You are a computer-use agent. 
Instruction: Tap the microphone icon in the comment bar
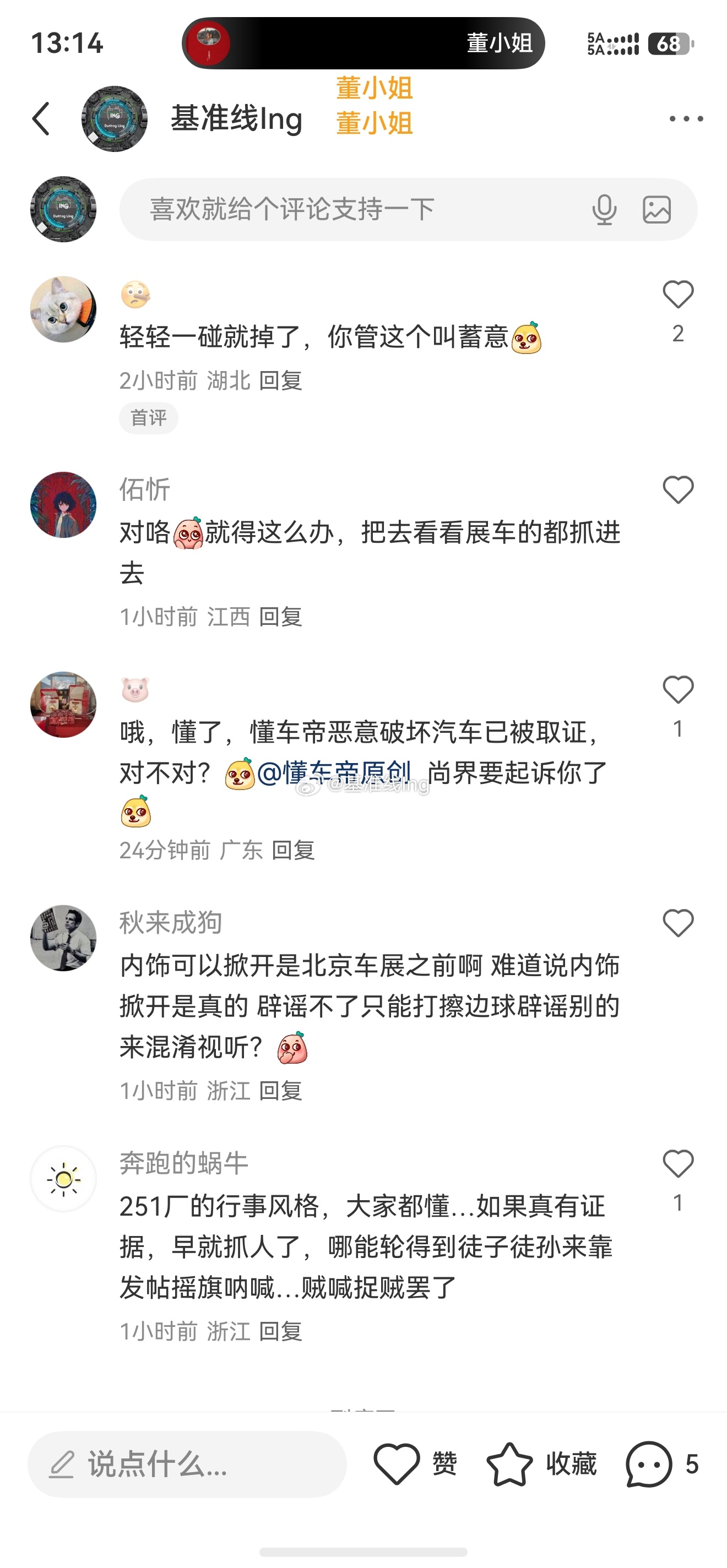click(x=605, y=209)
